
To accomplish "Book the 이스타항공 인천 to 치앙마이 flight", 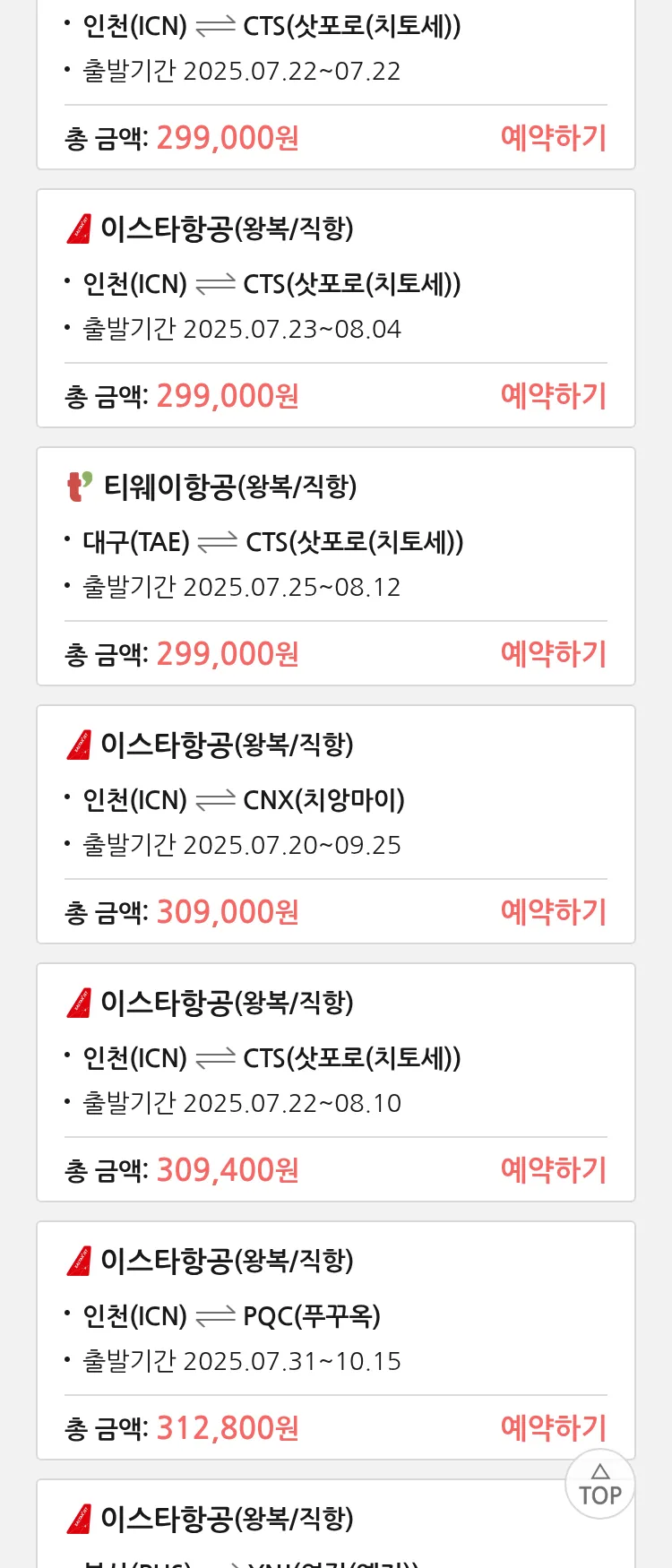I will coord(553,912).
